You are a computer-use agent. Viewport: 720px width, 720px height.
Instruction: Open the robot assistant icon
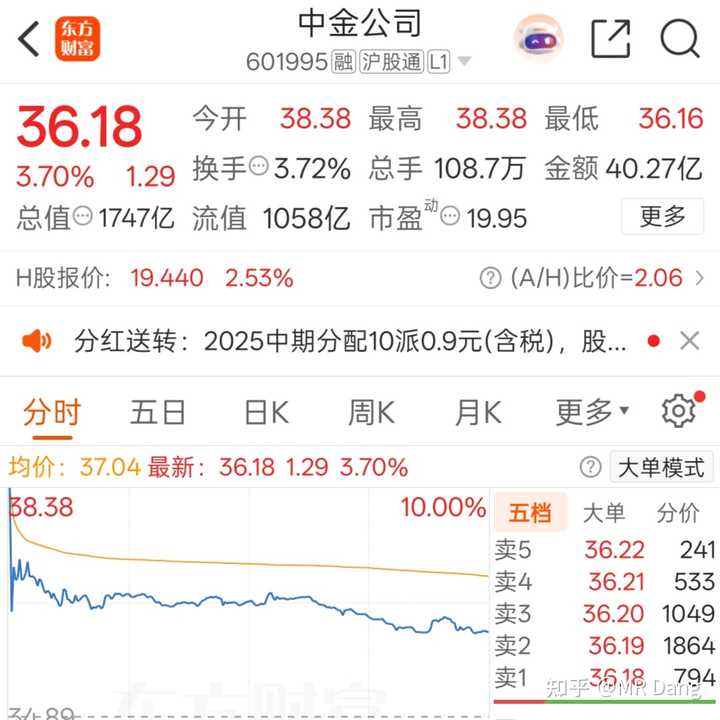point(539,39)
